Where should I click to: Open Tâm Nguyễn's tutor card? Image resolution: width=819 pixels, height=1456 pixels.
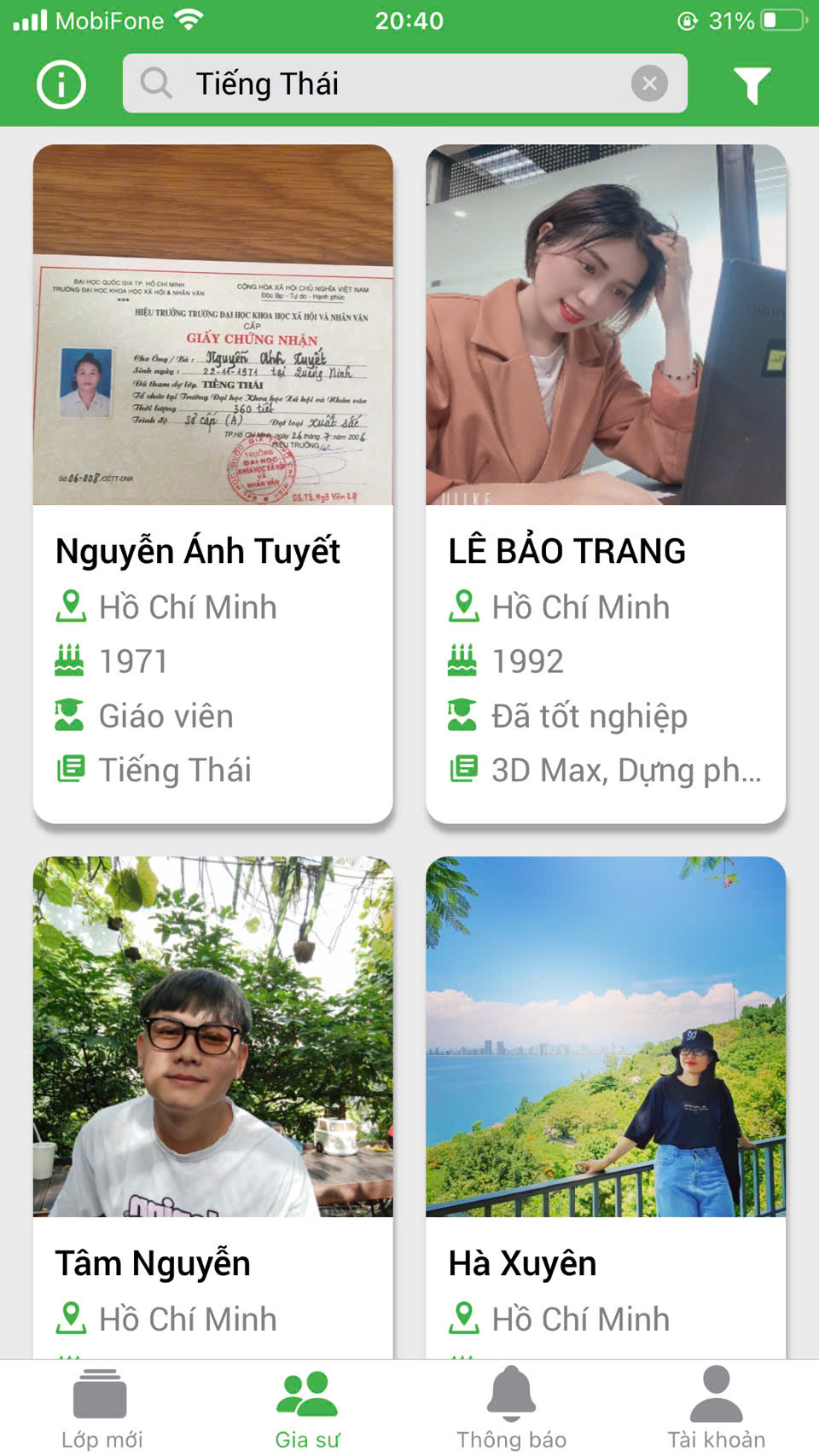click(x=213, y=1106)
